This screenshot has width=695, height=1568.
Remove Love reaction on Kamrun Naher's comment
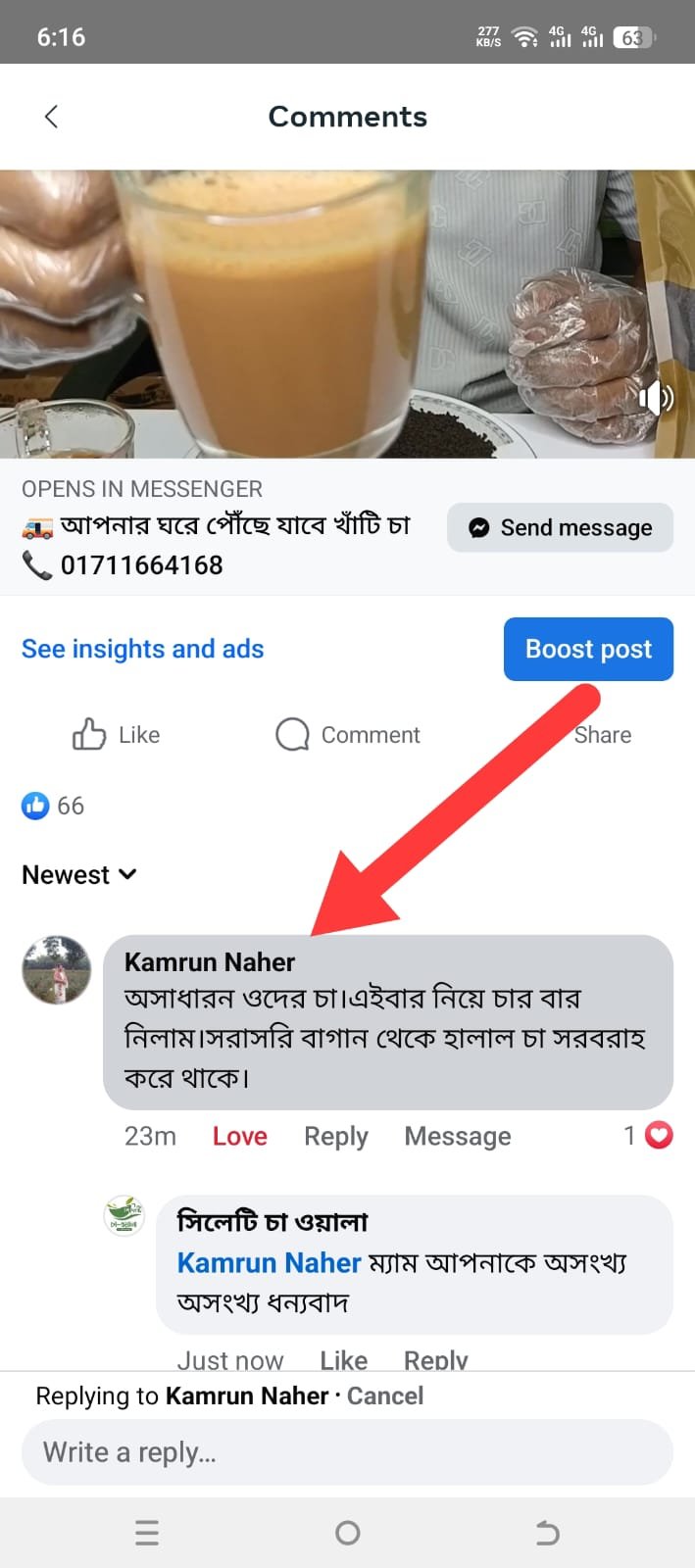(x=239, y=1136)
